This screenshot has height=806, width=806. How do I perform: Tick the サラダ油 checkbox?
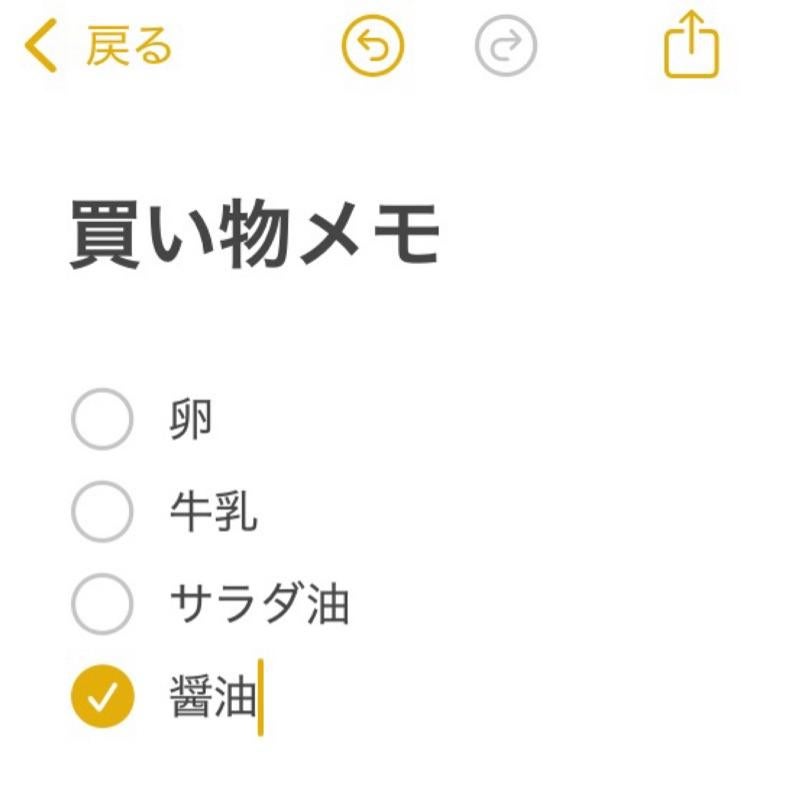(x=102, y=604)
